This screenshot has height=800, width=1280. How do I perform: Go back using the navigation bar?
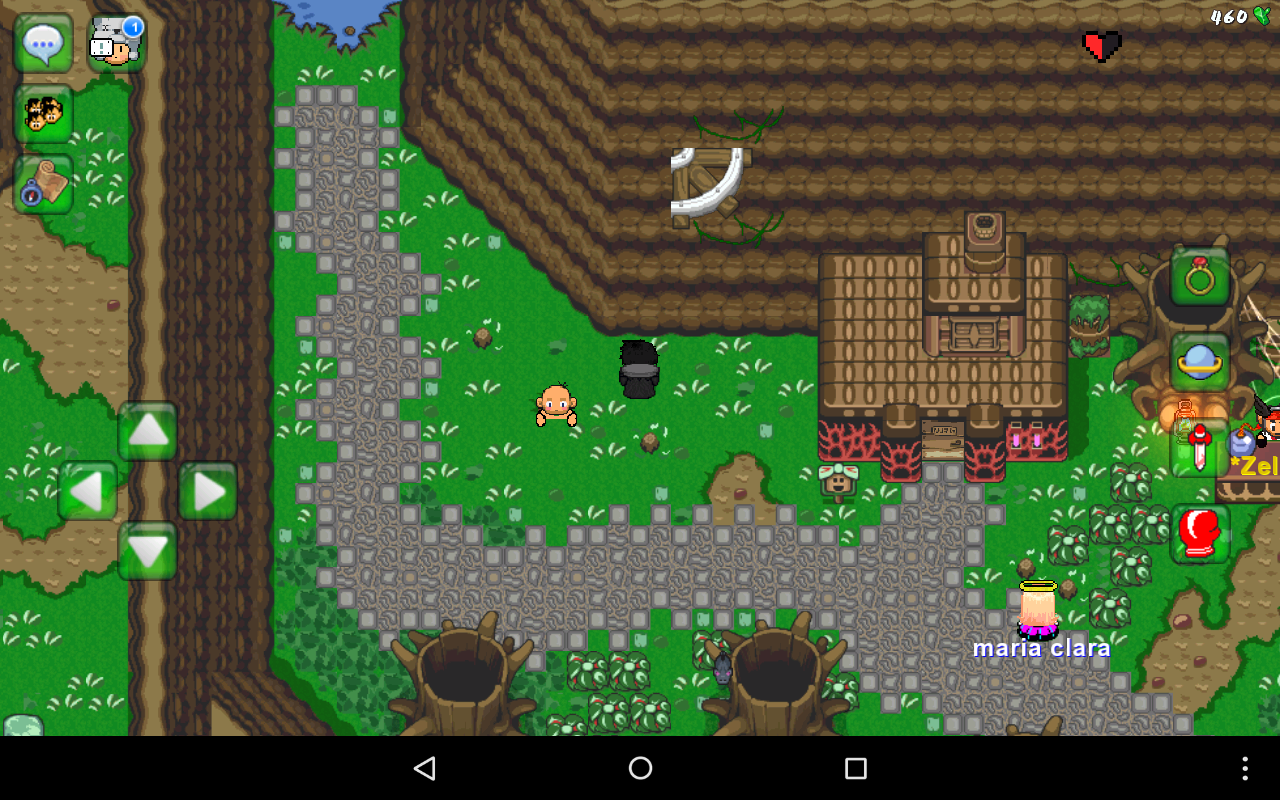(x=425, y=768)
